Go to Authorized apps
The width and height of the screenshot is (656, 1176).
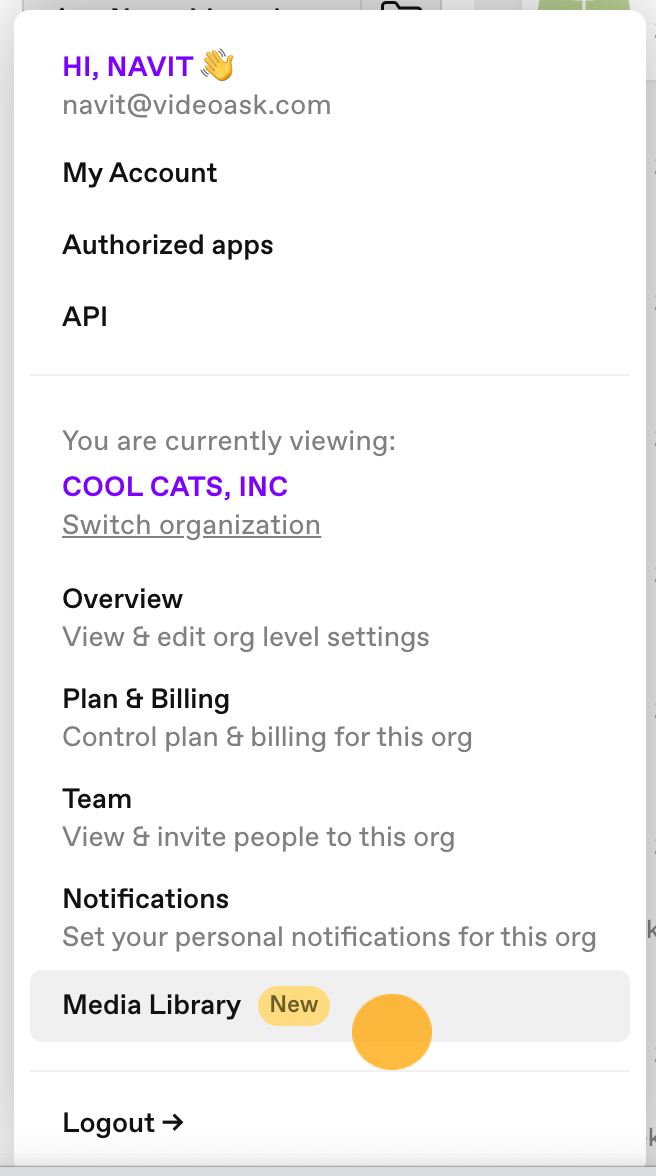(x=168, y=244)
